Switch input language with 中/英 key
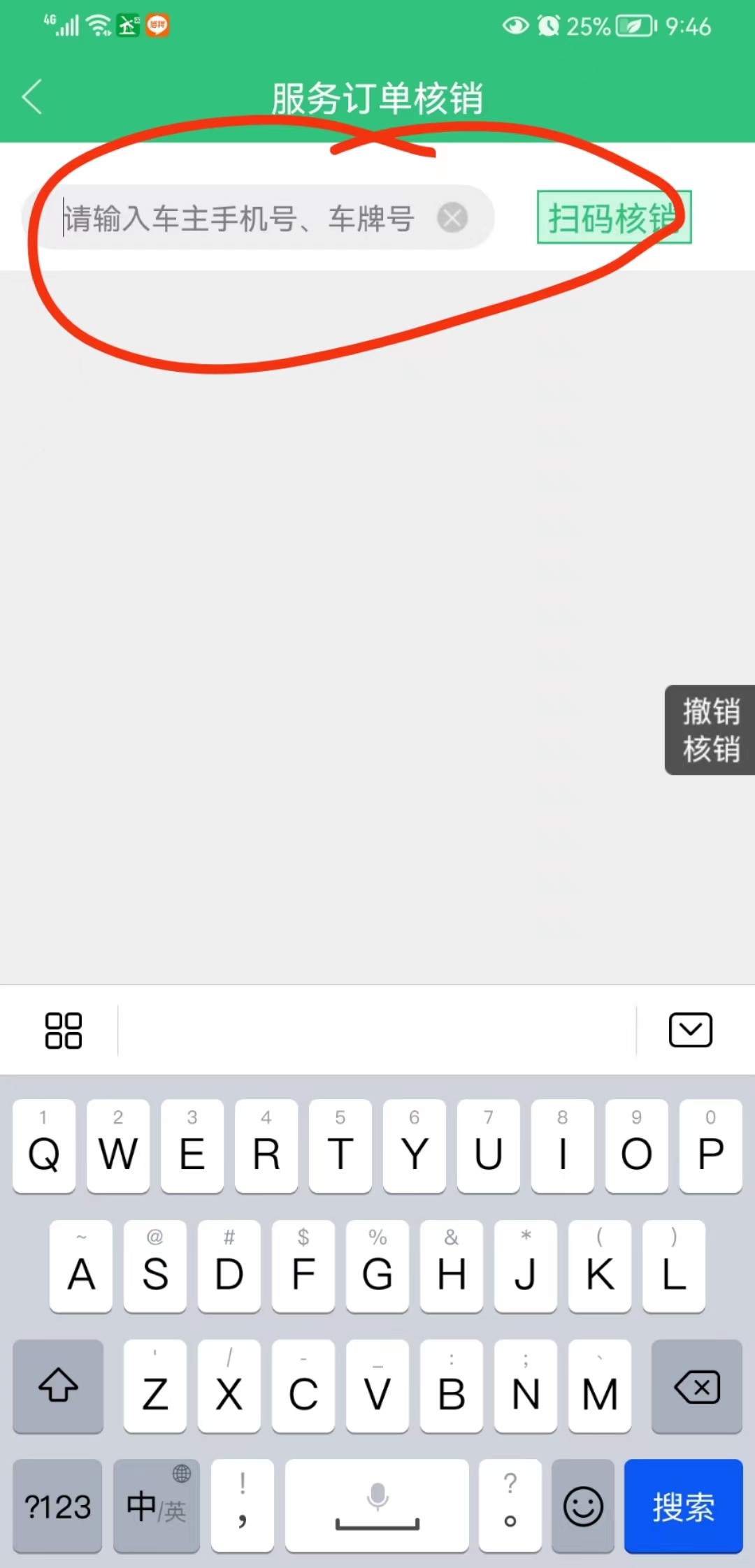 pyautogui.click(x=156, y=1506)
